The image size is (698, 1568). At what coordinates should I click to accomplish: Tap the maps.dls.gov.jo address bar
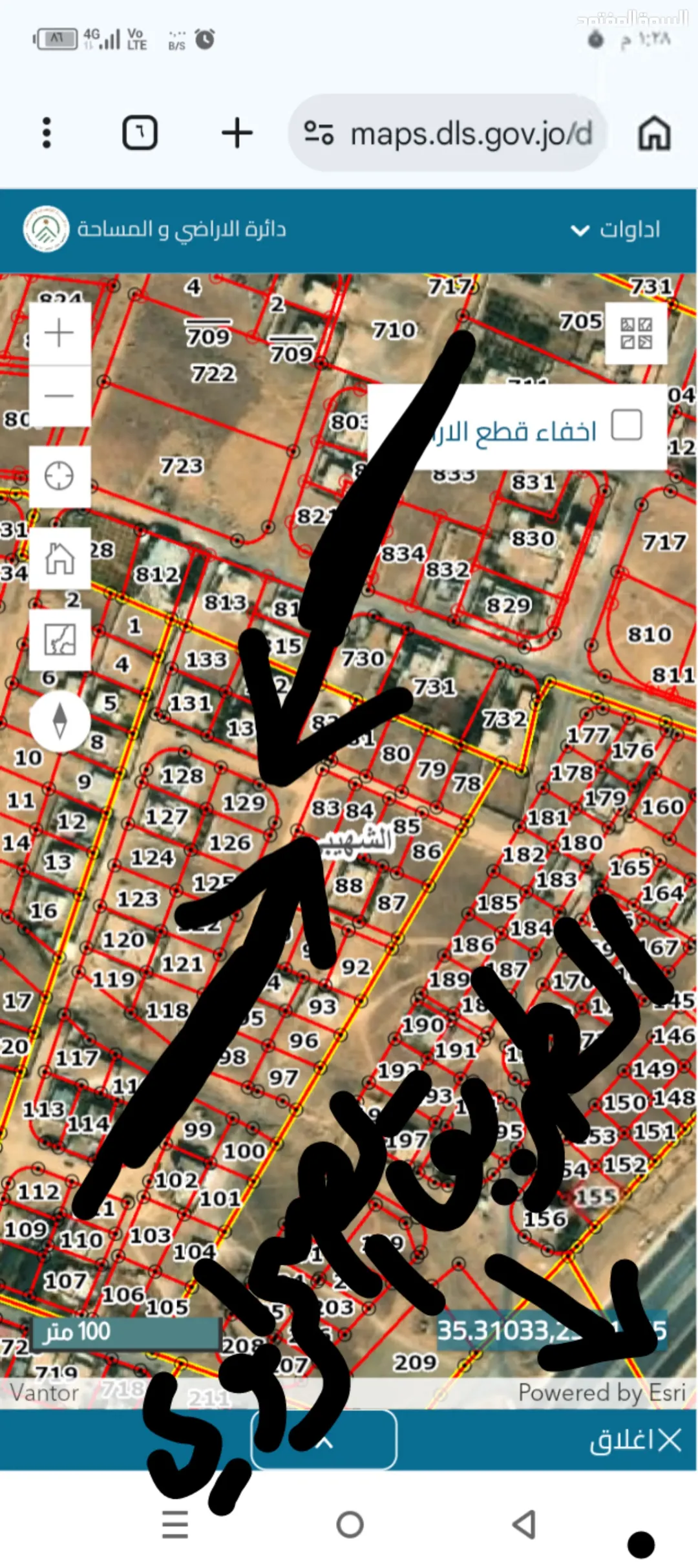coord(448,133)
